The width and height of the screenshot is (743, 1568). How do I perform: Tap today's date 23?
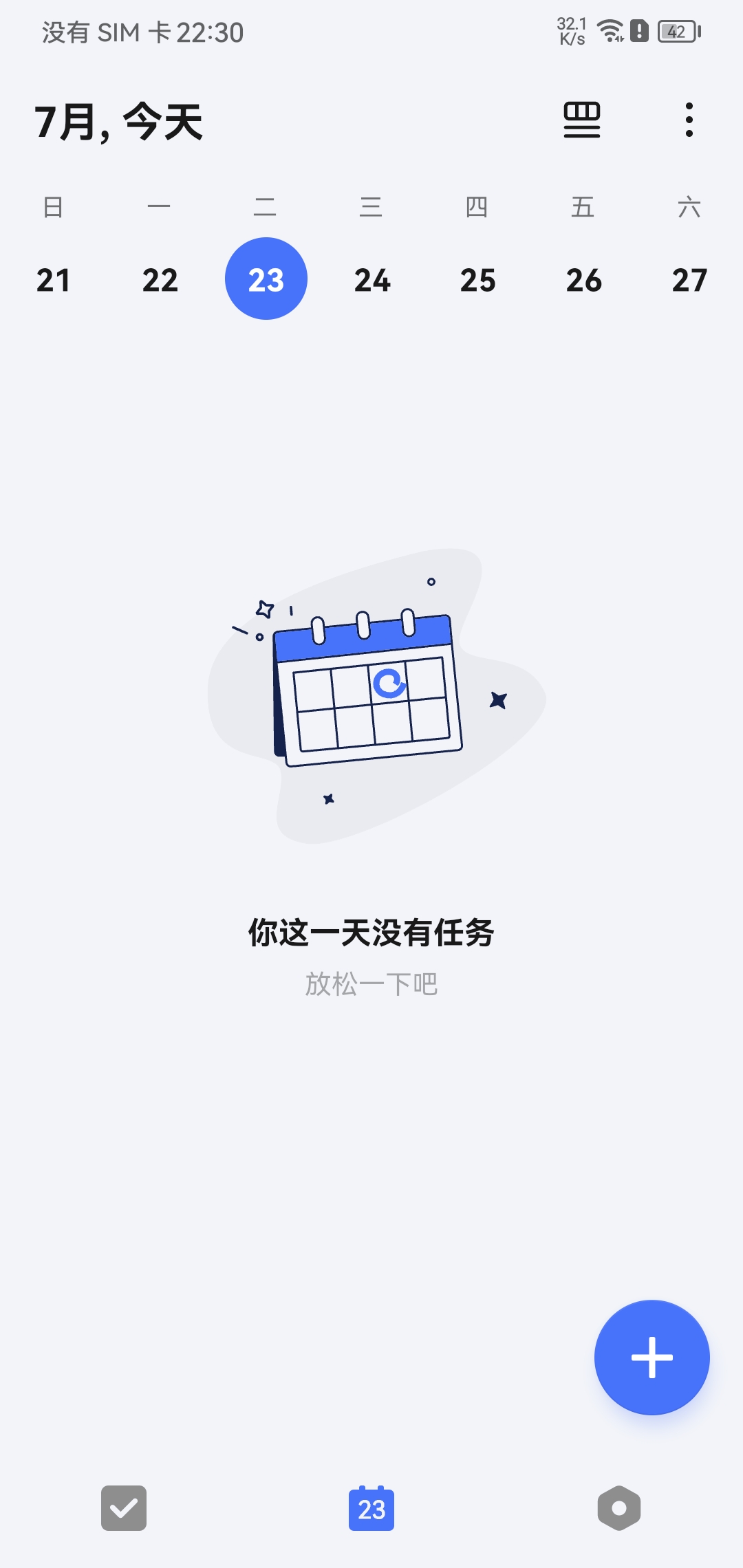pyautogui.click(x=266, y=279)
